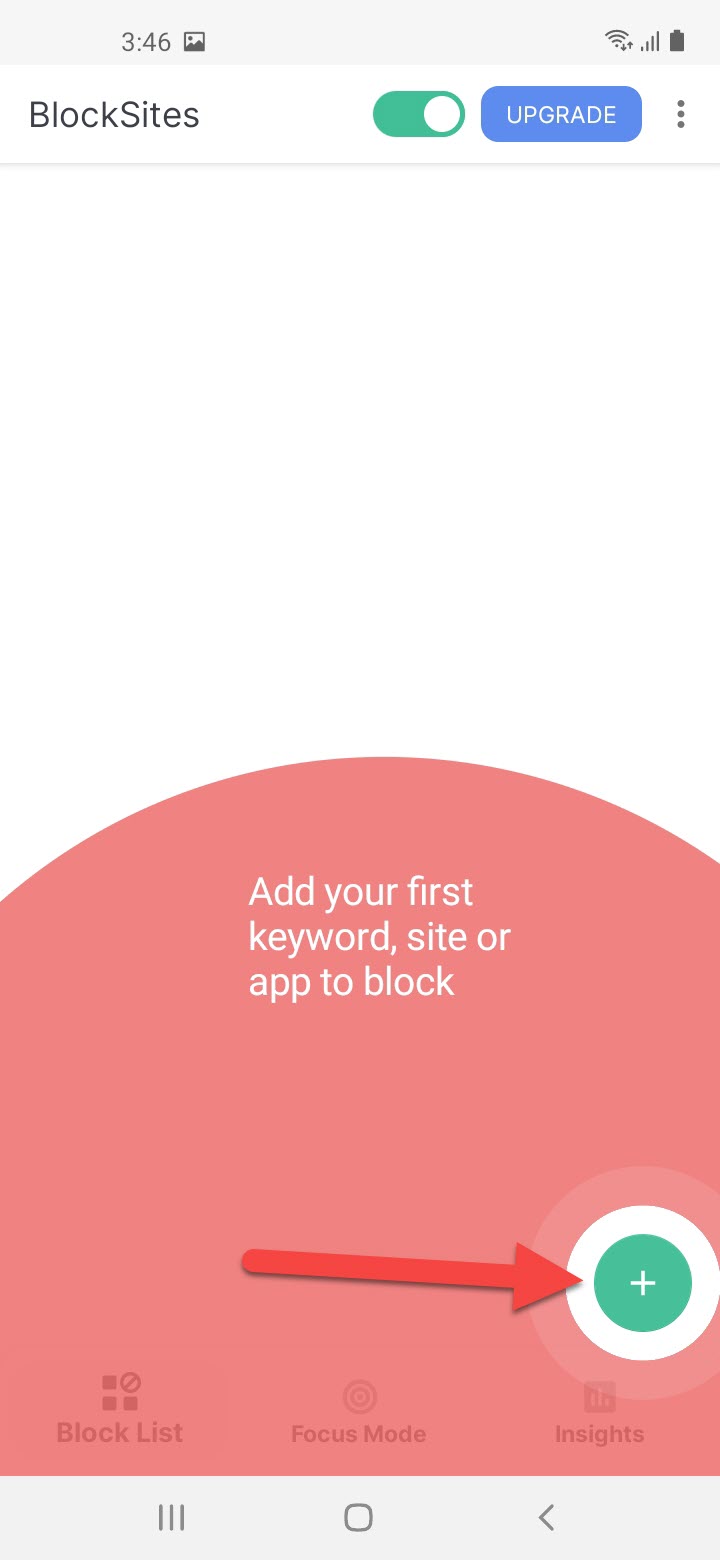Viewport: 720px width, 1560px height.
Task: Switch to the Insights tab
Action: 599,1412
